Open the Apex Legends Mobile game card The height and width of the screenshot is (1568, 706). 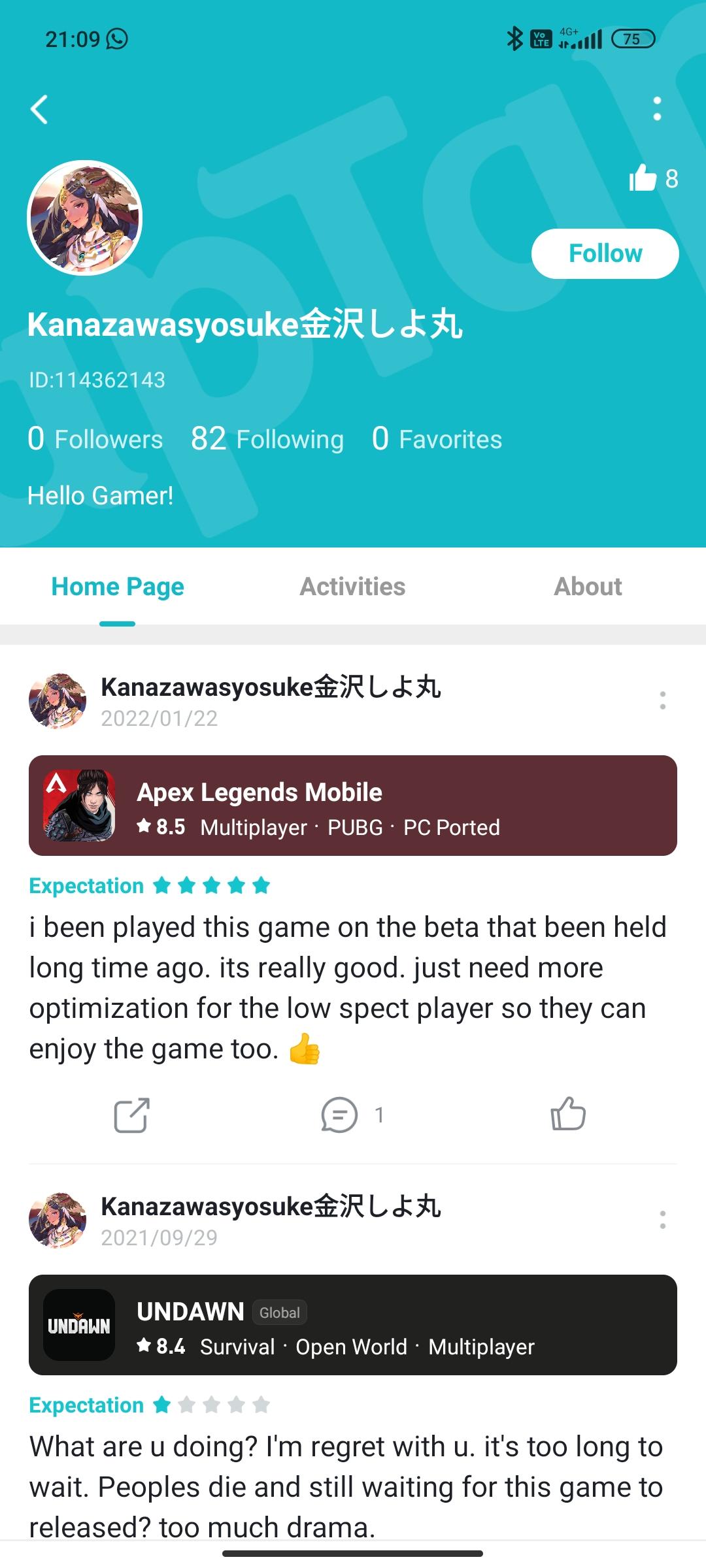pos(353,806)
